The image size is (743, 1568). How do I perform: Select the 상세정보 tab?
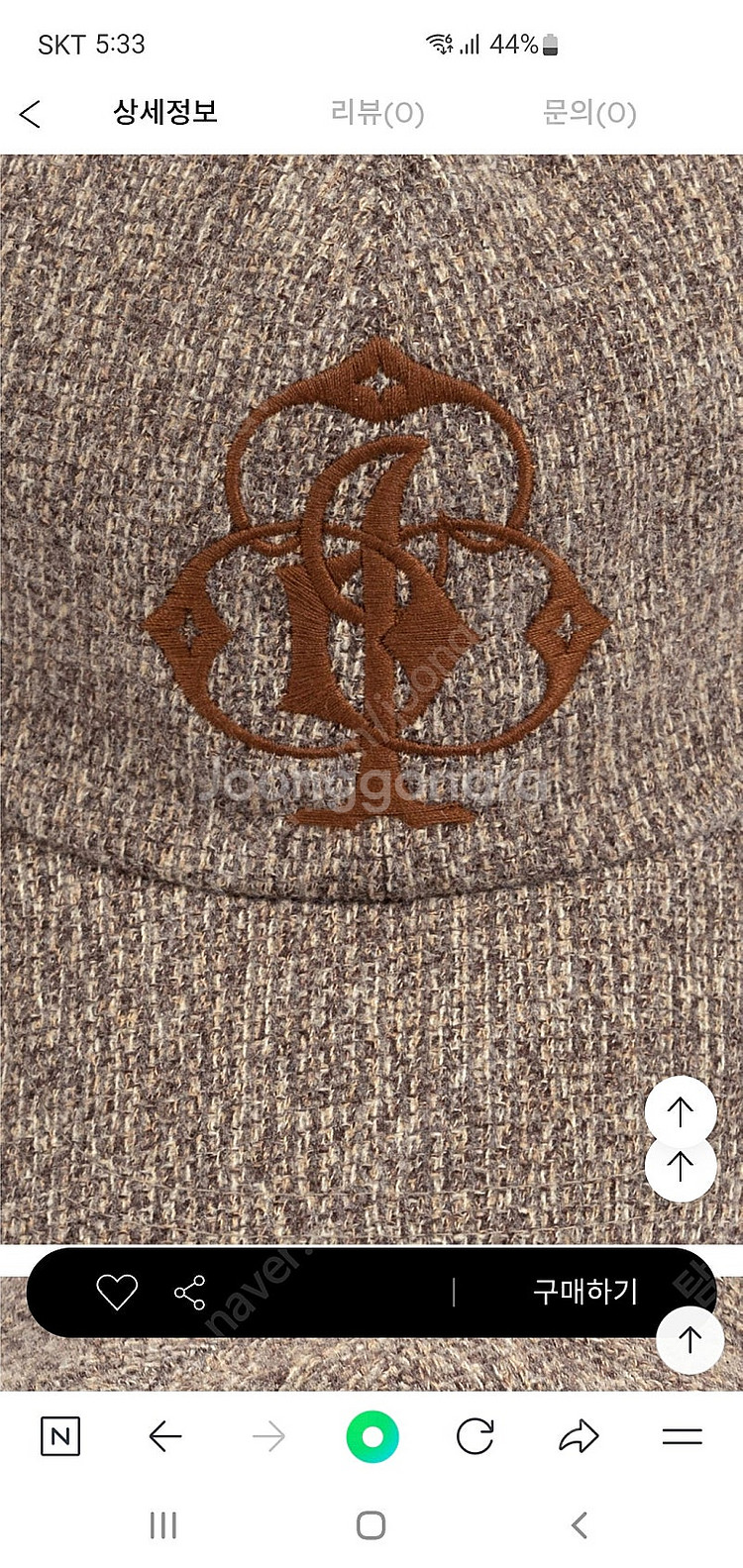pos(164,111)
